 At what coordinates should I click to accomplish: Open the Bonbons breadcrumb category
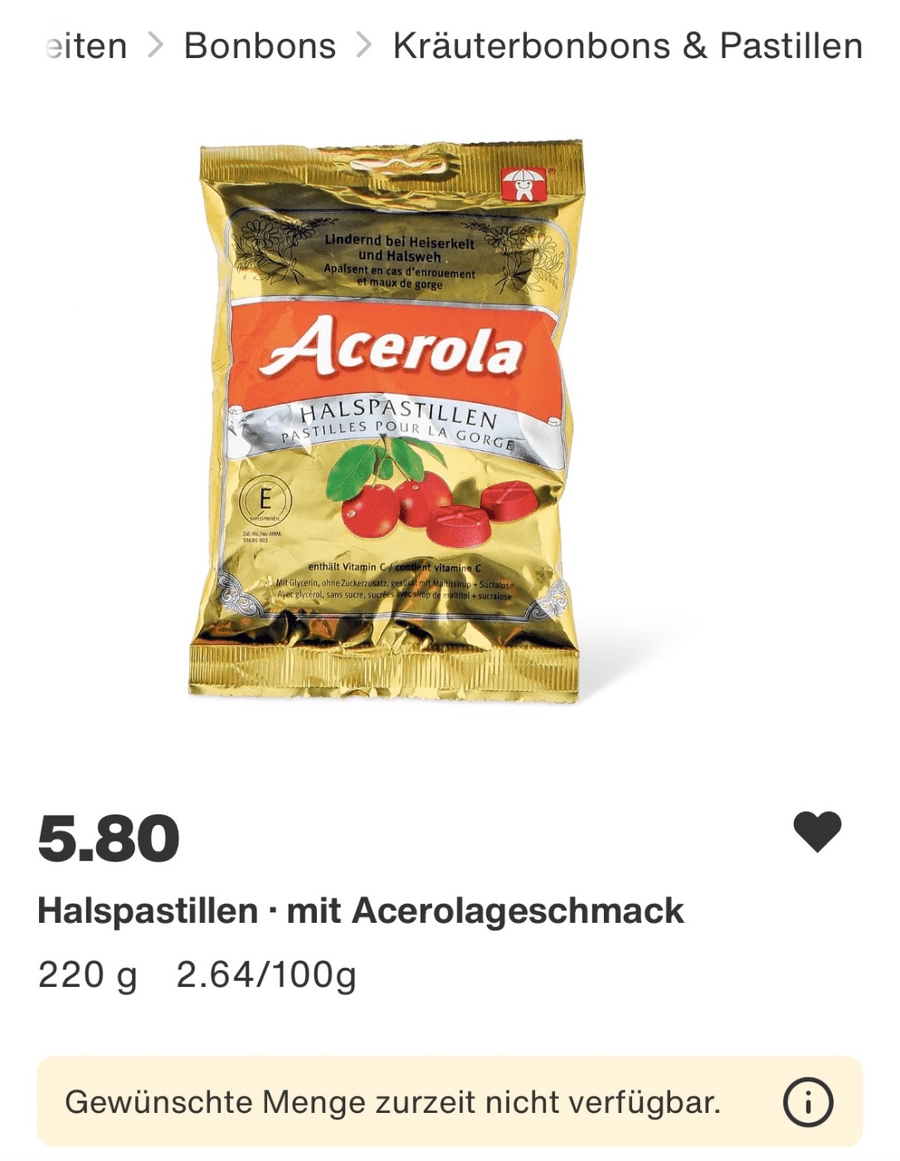[259, 46]
